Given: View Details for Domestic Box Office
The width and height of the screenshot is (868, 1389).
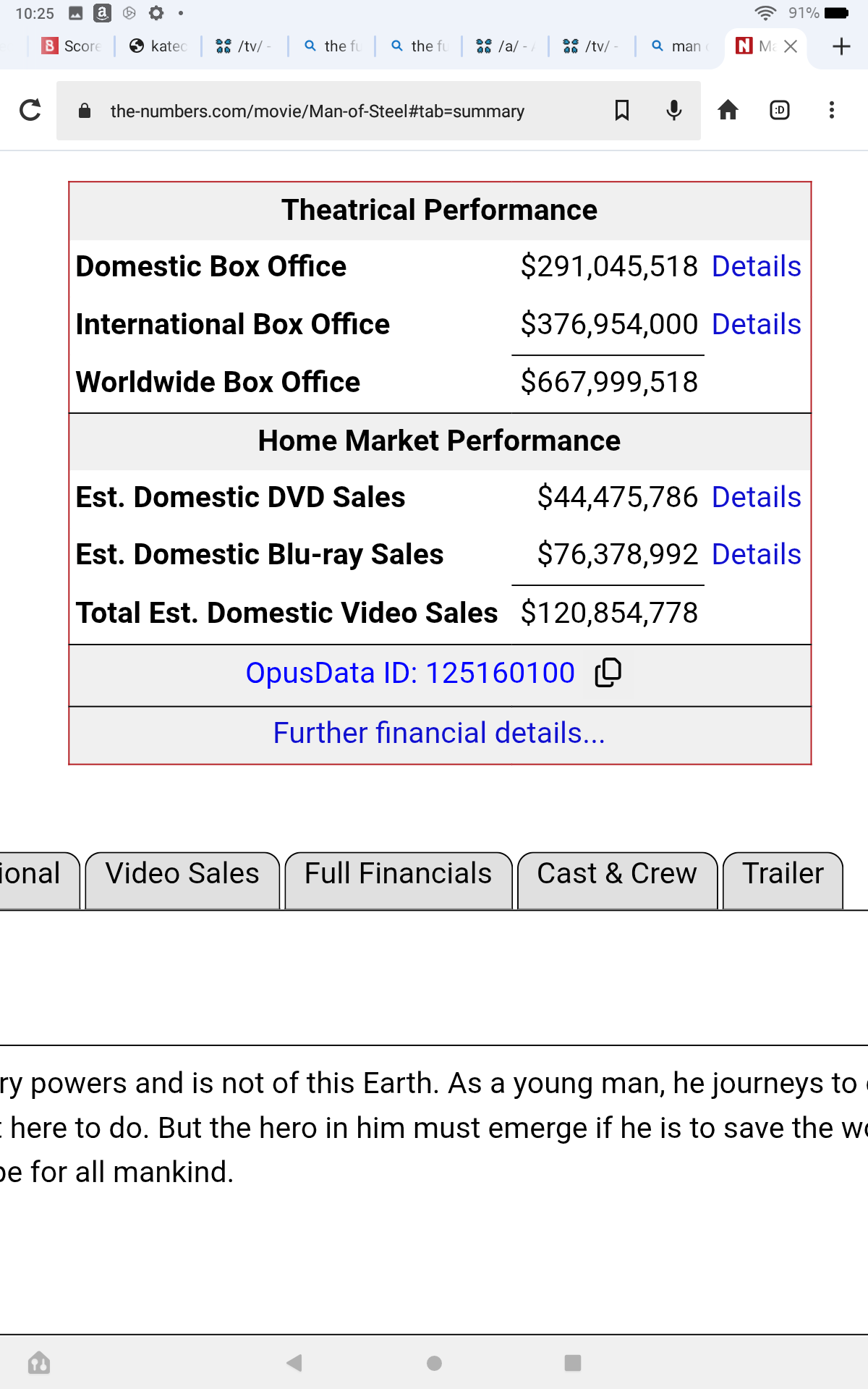Looking at the screenshot, I should coord(757,267).
